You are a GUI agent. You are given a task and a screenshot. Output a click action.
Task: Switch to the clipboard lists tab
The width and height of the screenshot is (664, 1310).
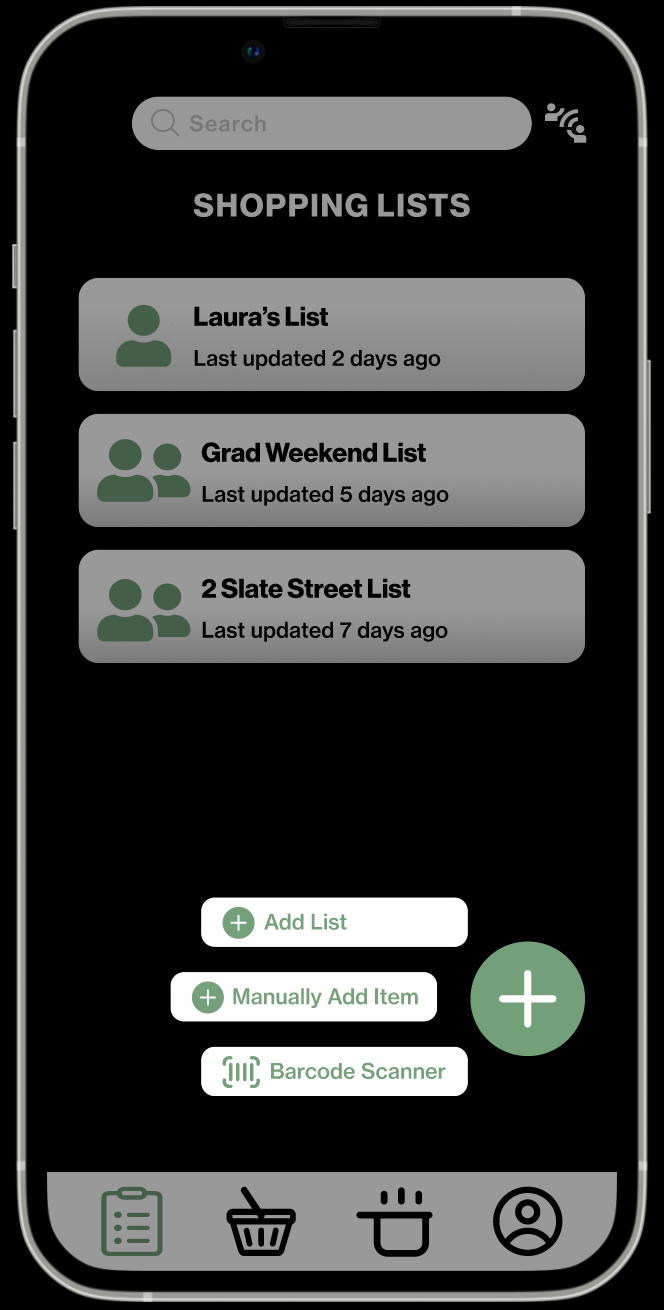point(132,1221)
